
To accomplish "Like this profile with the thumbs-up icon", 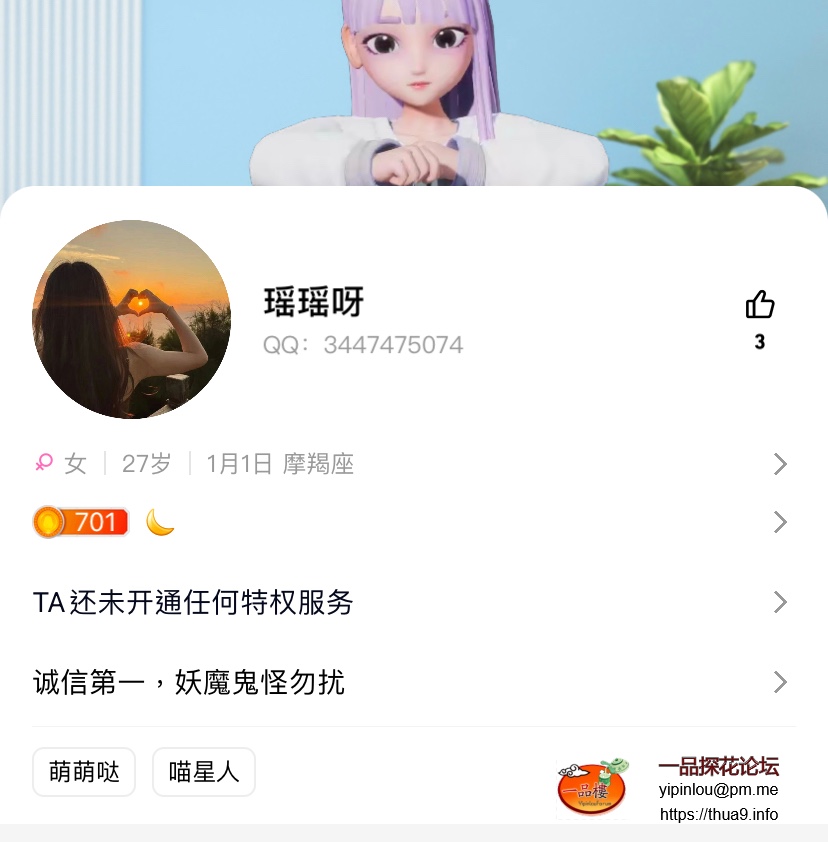I will point(760,305).
